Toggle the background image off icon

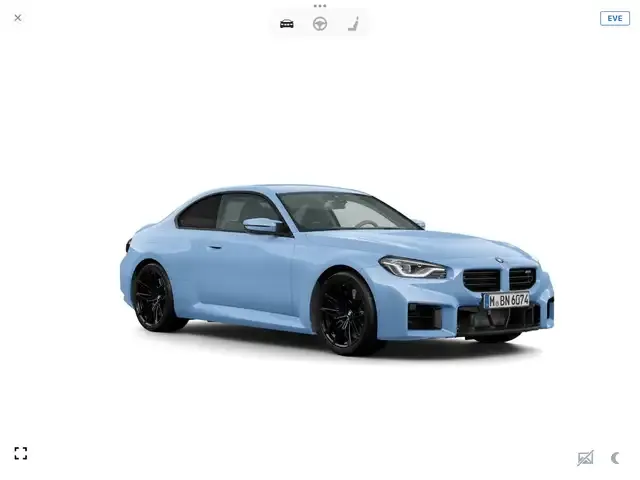[585, 458]
